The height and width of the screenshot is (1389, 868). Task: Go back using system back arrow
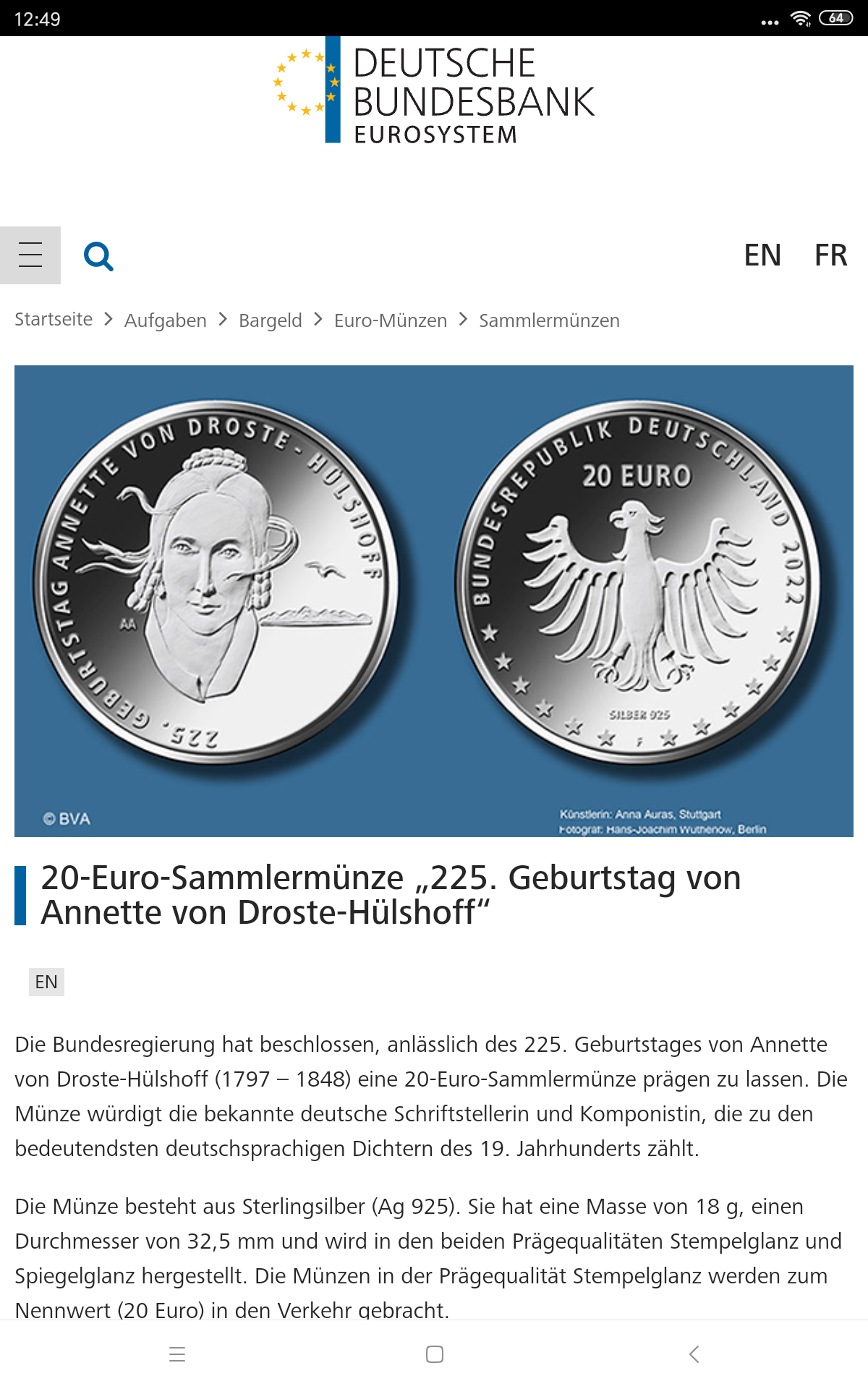[x=694, y=1354]
